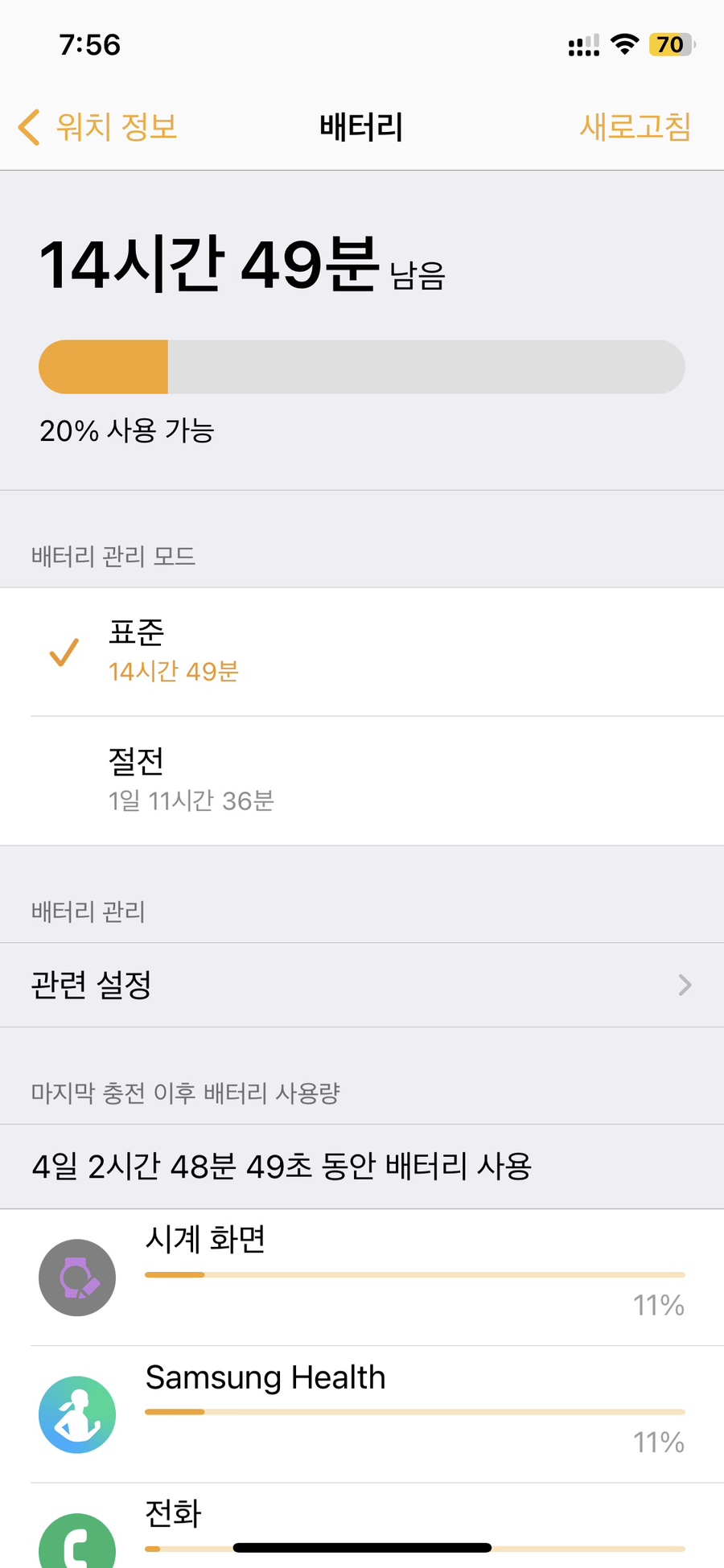
Task: Select the 절전 power saving mode
Action: coord(362,780)
